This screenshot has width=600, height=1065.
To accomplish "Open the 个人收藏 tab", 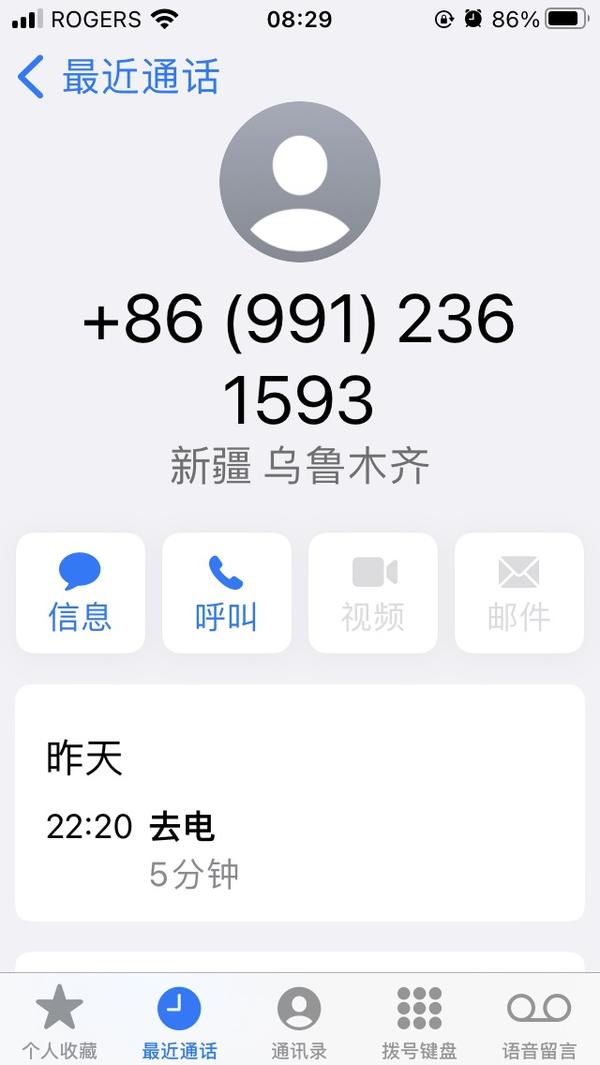I will 60,1021.
